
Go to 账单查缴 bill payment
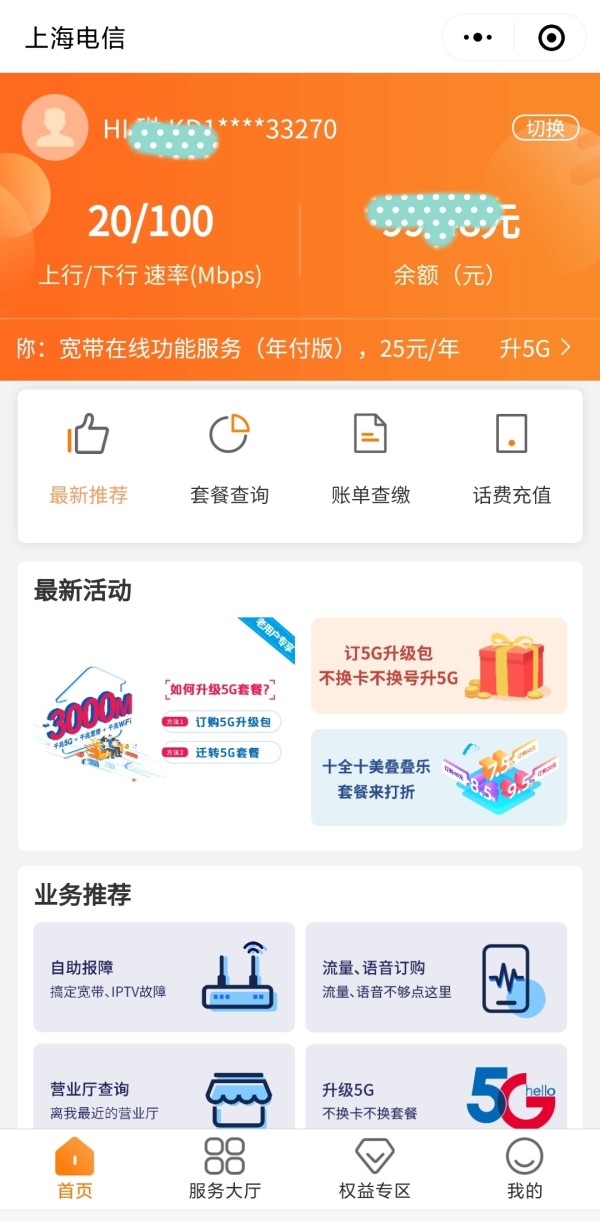tap(371, 460)
